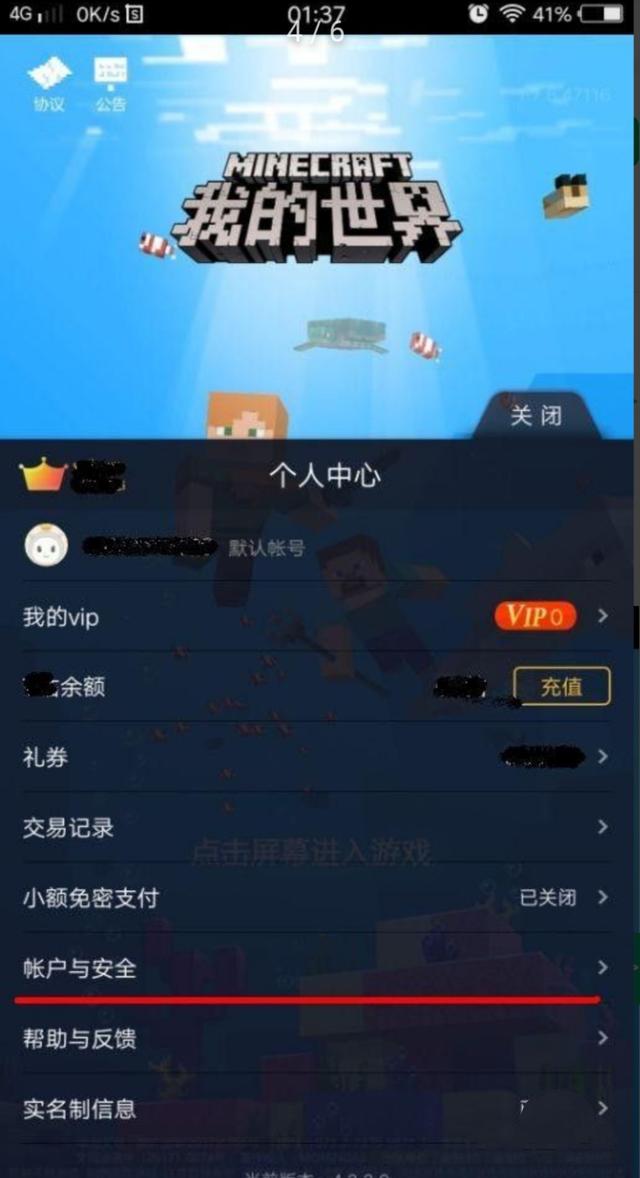The width and height of the screenshot is (640, 1178).
Task: Open the 协议 agreement icon
Action: coord(48,84)
